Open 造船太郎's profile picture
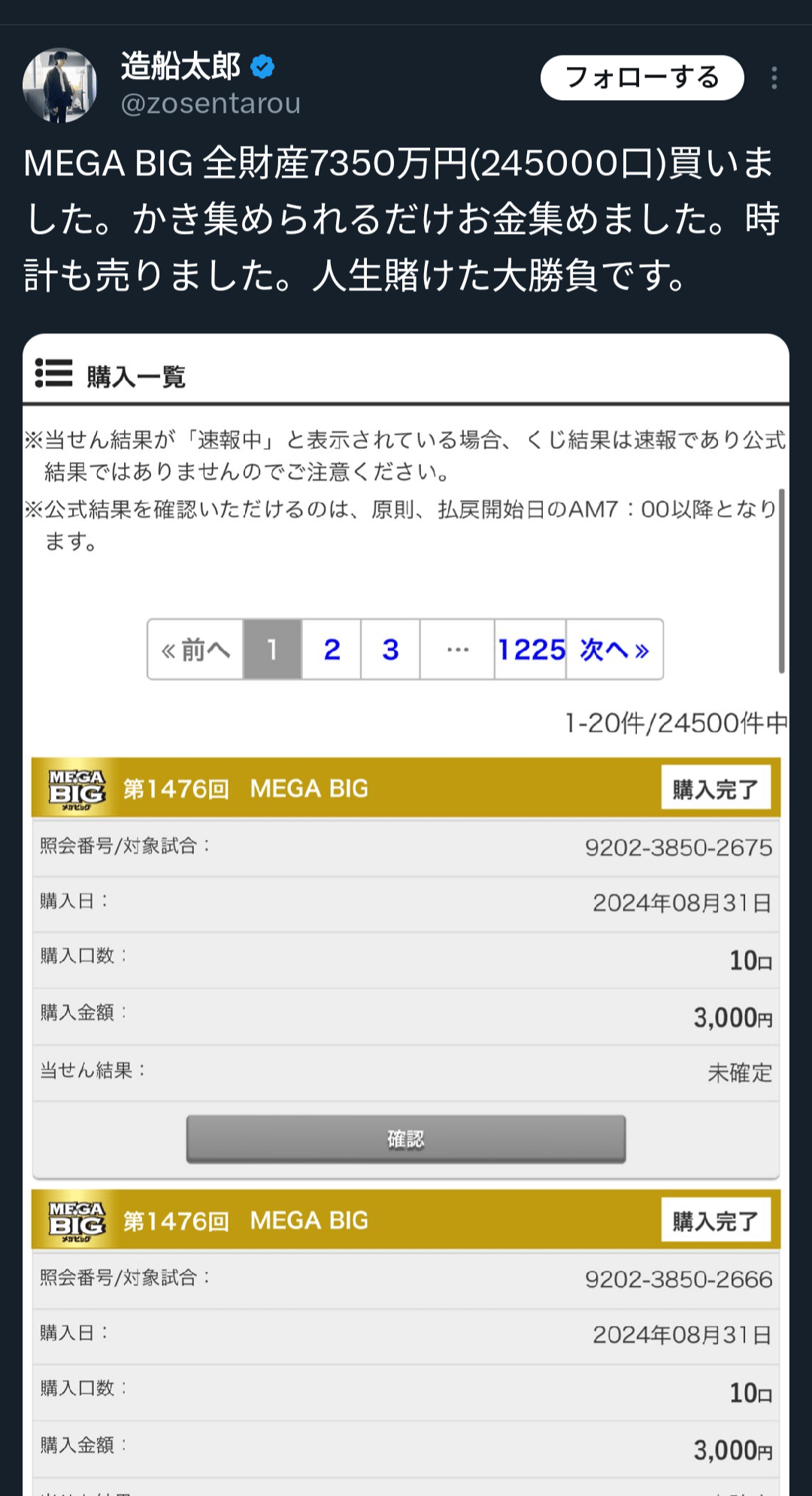Image resolution: width=812 pixels, height=1496 pixels. [59, 85]
